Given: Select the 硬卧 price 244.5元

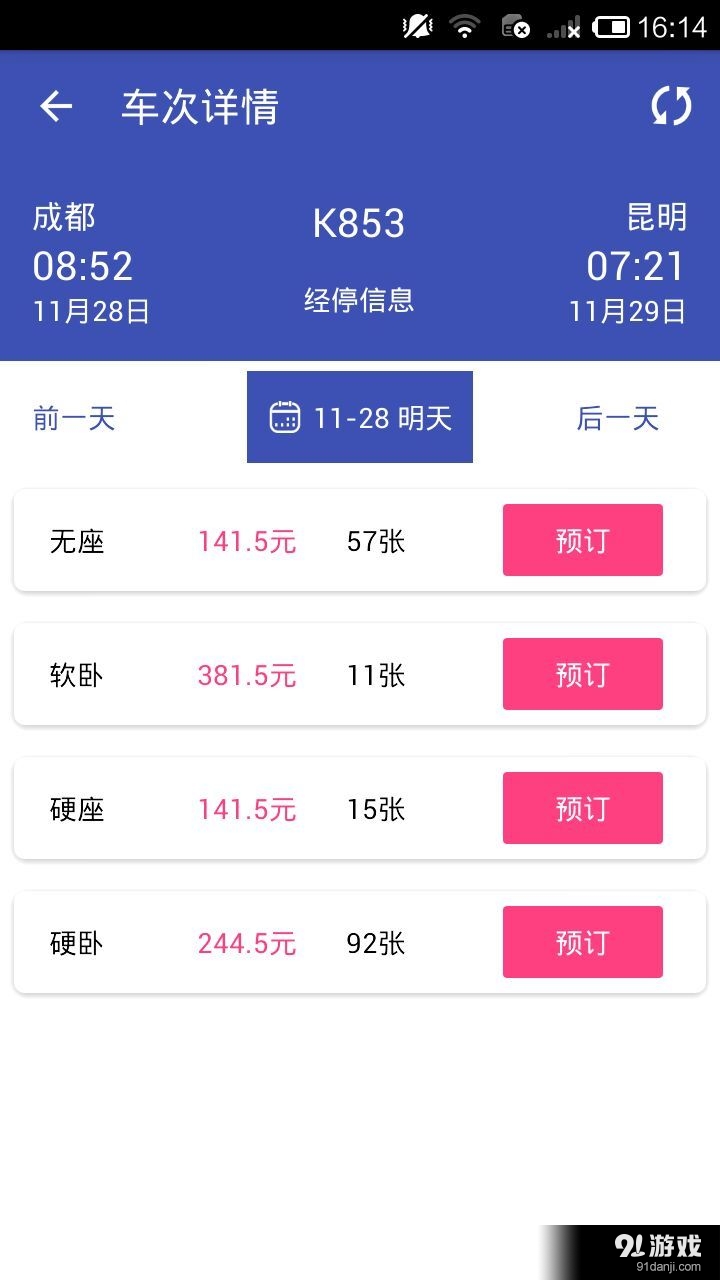Looking at the screenshot, I should click(245, 942).
